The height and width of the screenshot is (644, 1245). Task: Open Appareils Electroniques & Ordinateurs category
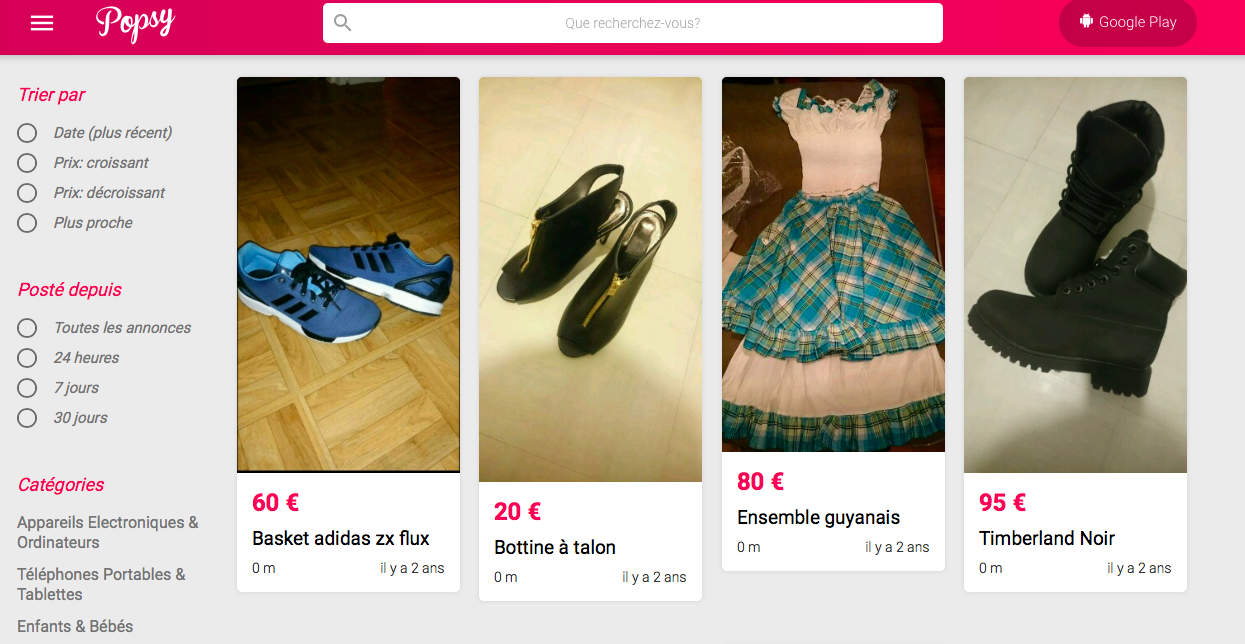point(108,532)
